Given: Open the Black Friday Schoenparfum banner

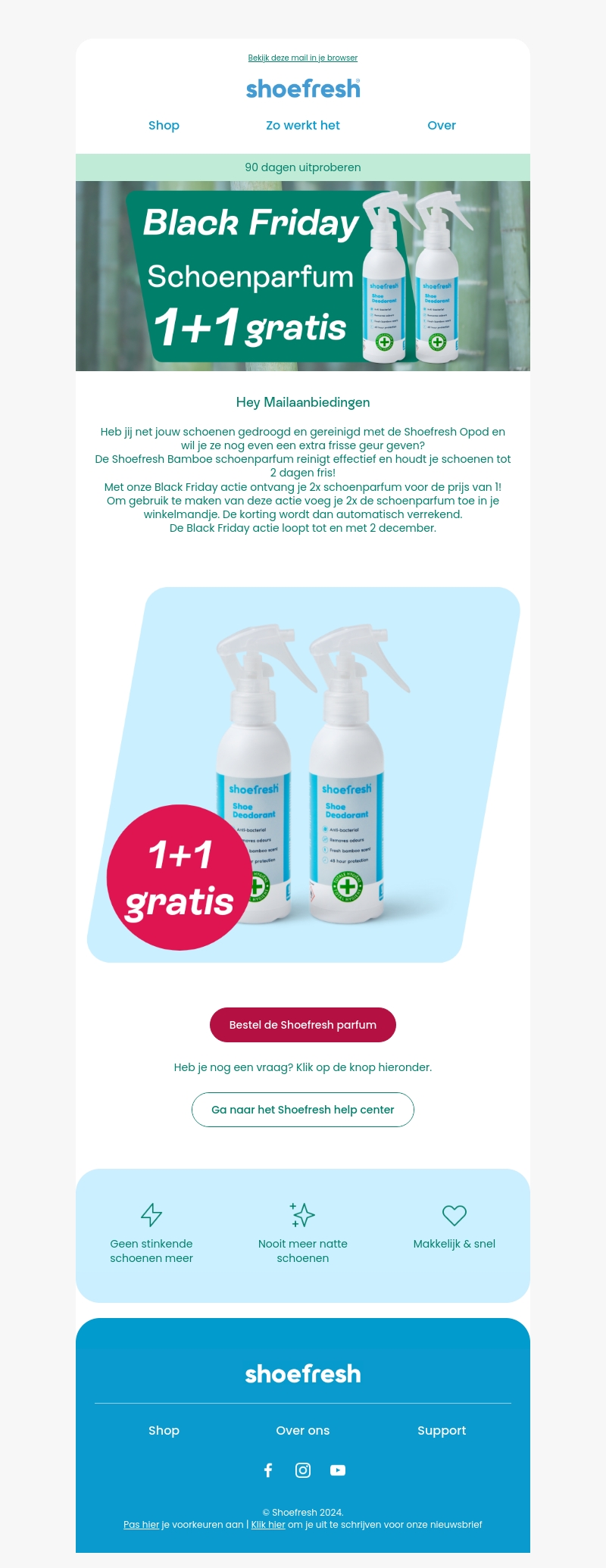Looking at the screenshot, I should (x=303, y=276).
